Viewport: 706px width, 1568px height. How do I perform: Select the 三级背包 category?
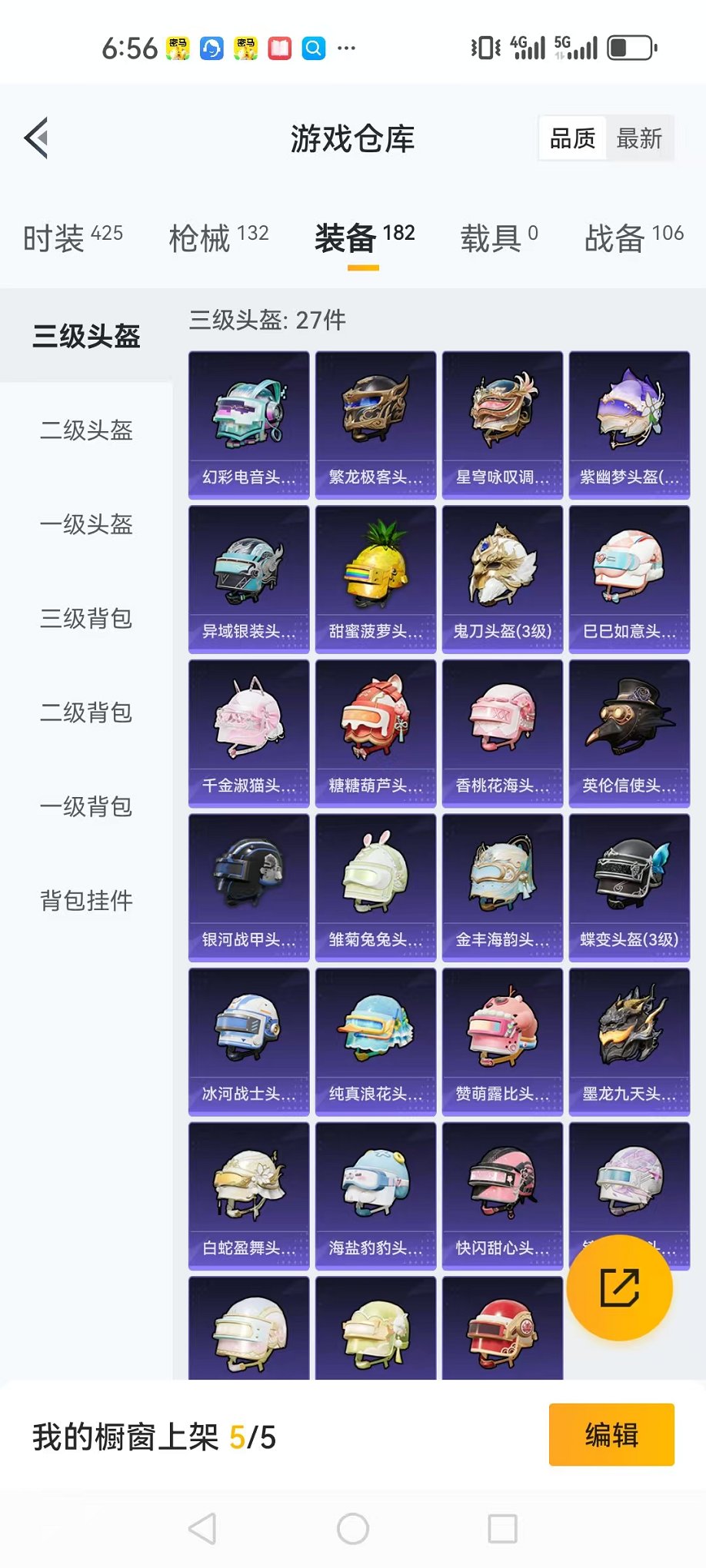click(x=86, y=619)
